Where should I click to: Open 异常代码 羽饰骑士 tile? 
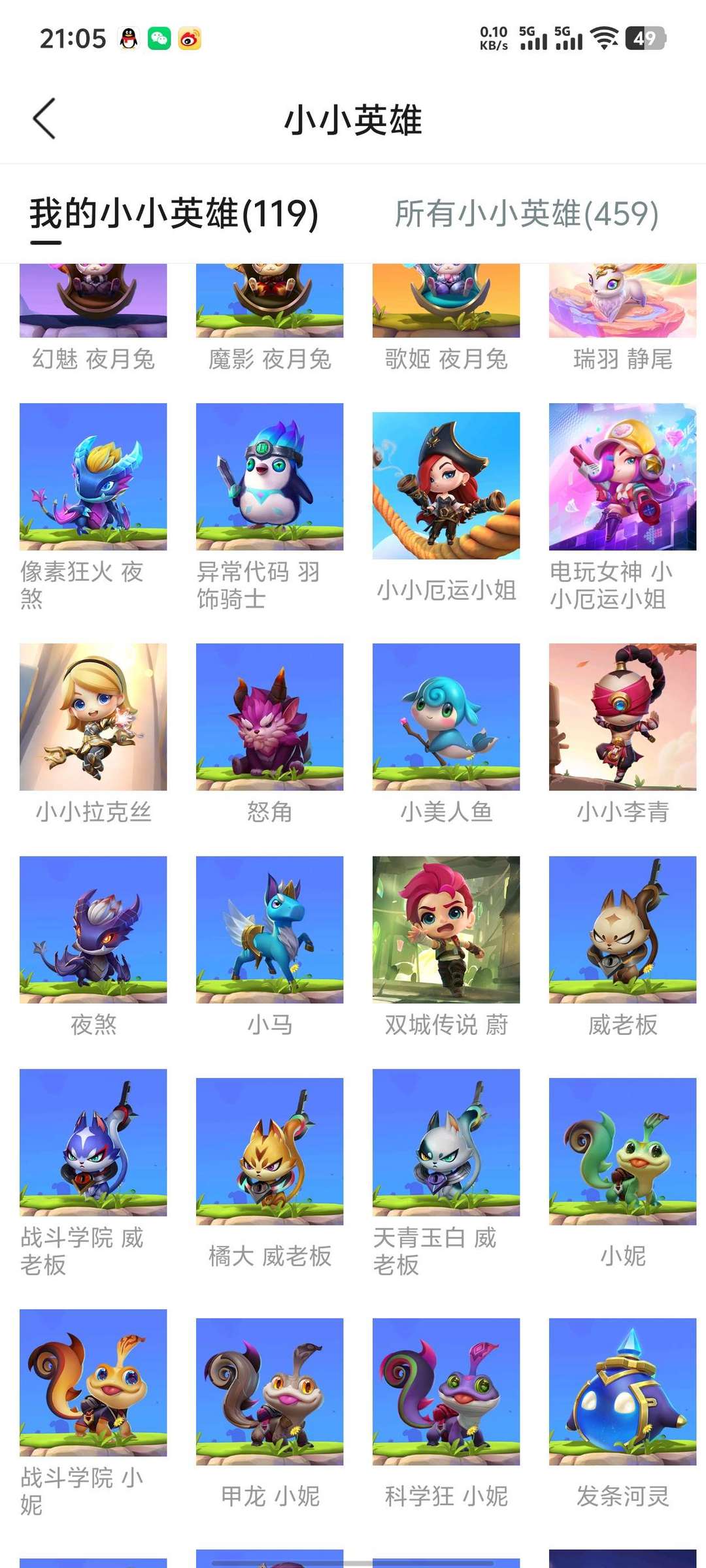269,508
